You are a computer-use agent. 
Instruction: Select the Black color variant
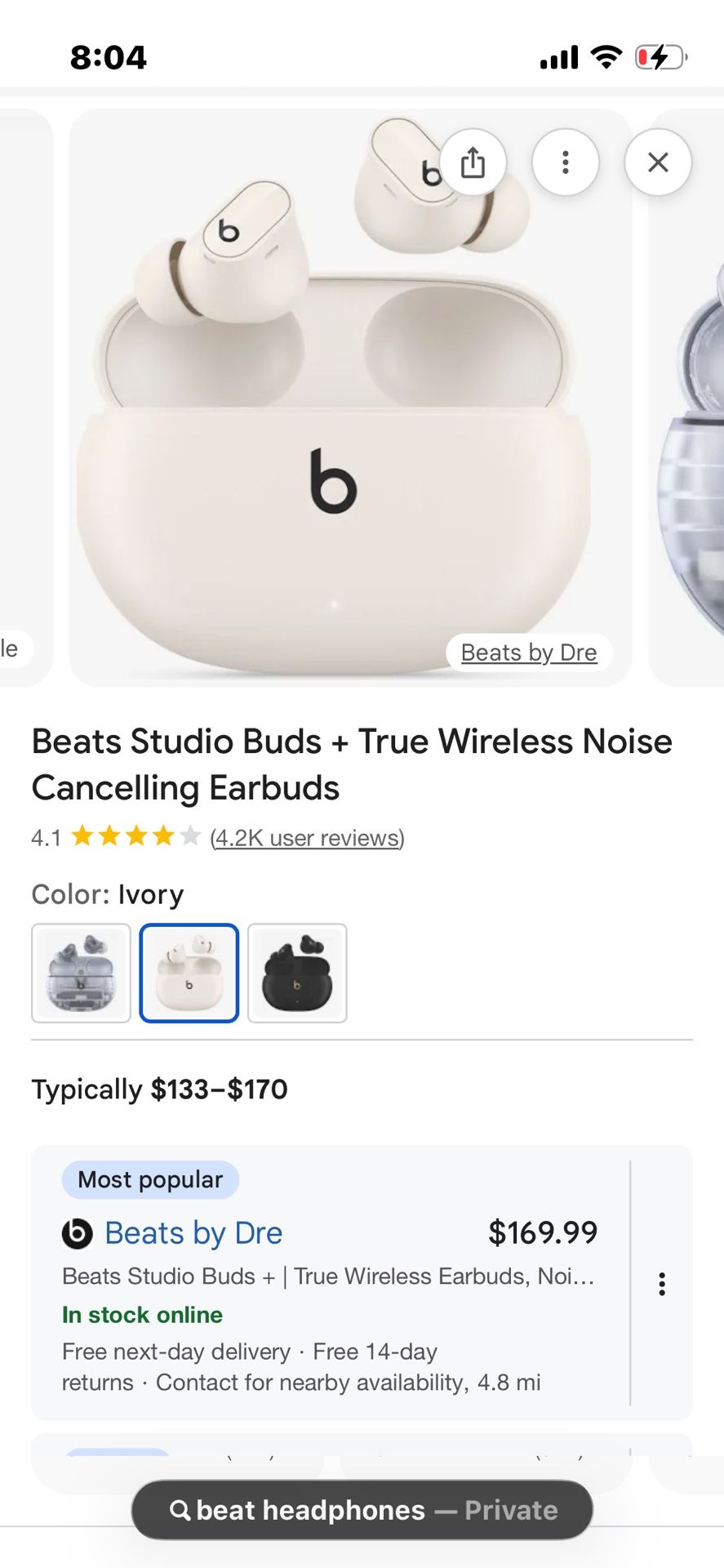297,973
